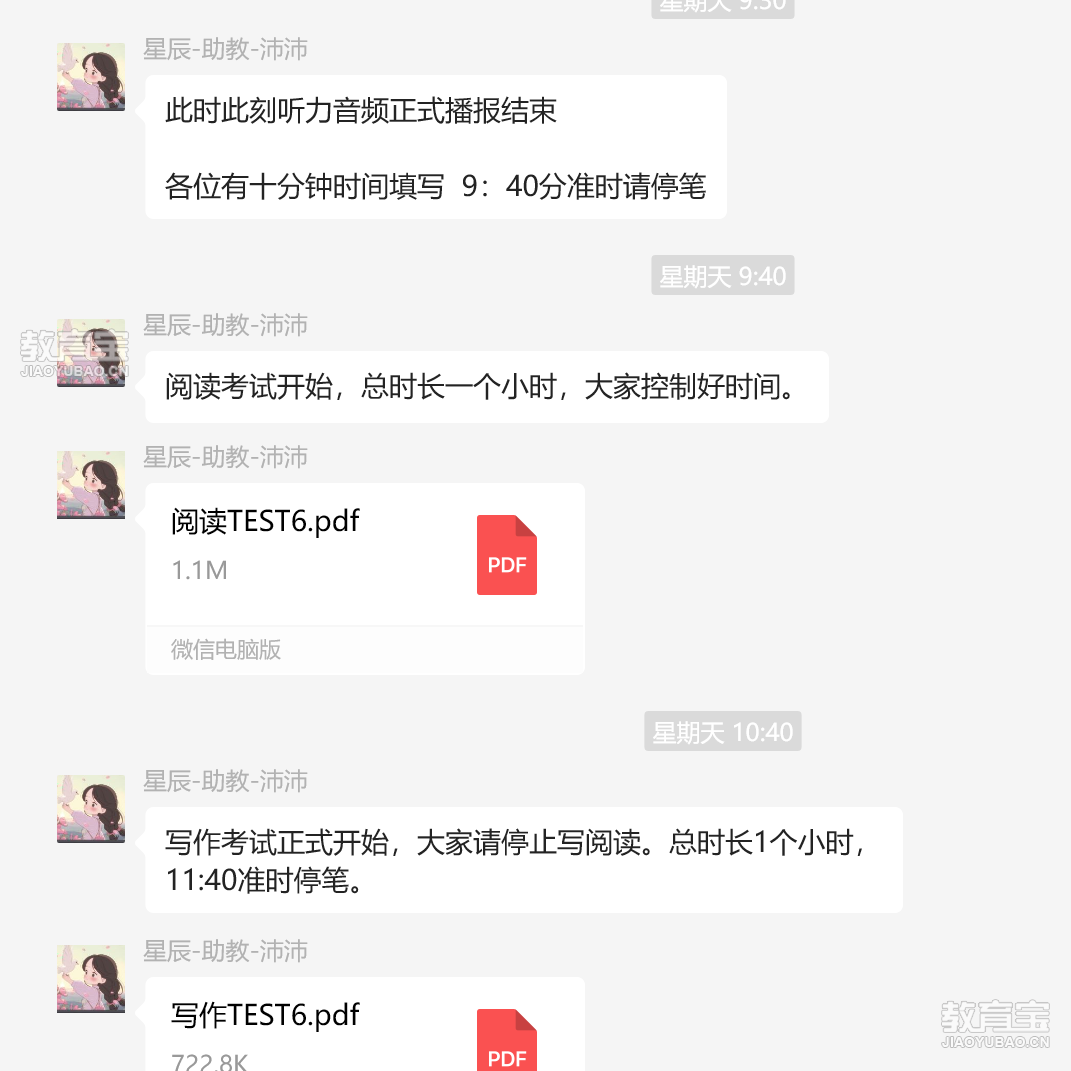Open the 写作TEST6.pdf file
This screenshot has width=1071, height=1071.
coord(364,1030)
